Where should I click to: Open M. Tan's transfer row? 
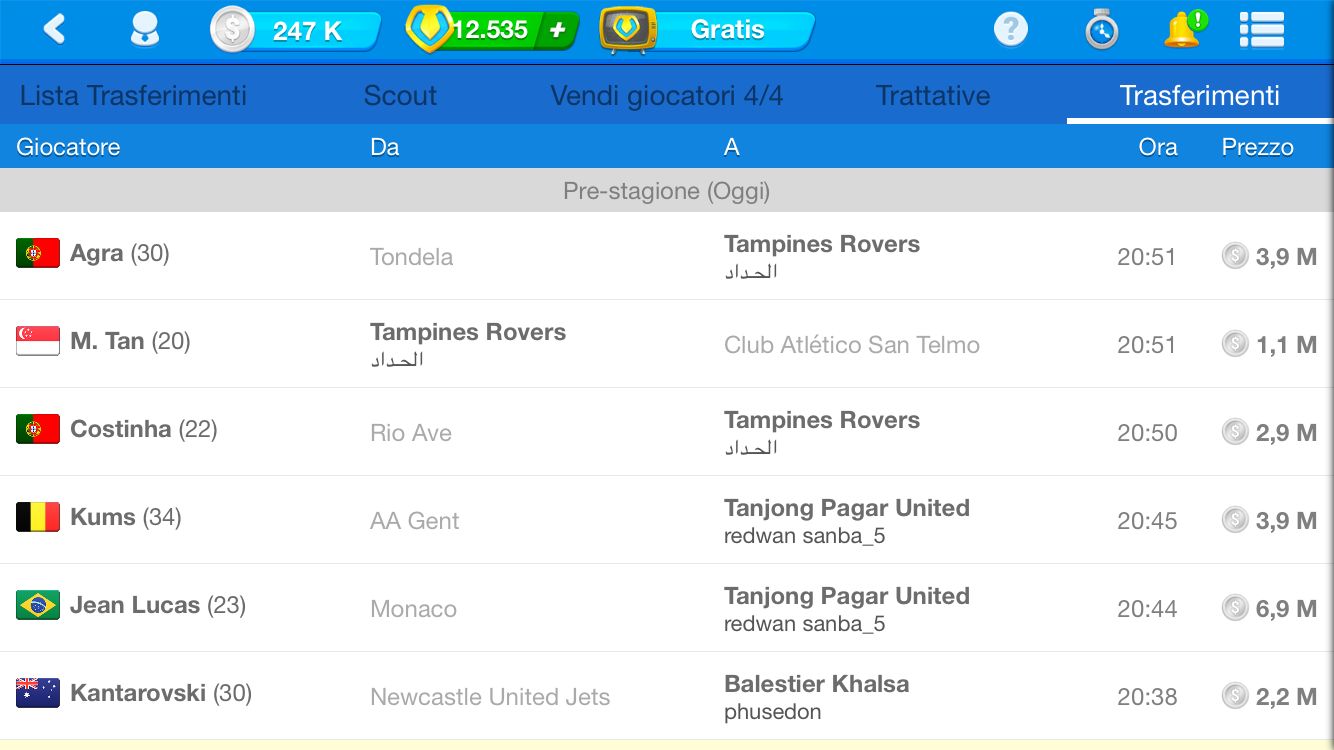pyautogui.click(x=666, y=344)
